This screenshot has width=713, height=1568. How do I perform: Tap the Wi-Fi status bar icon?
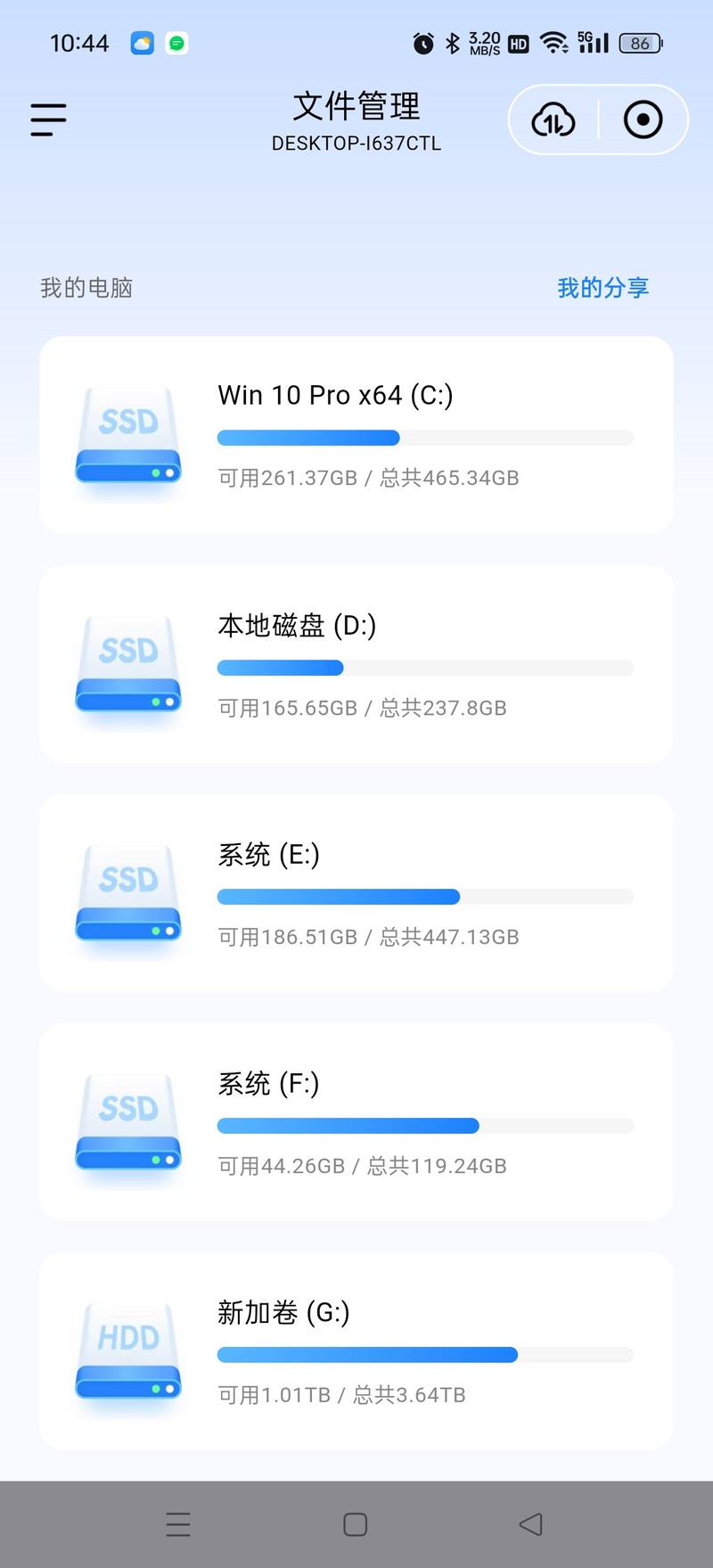[x=554, y=42]
